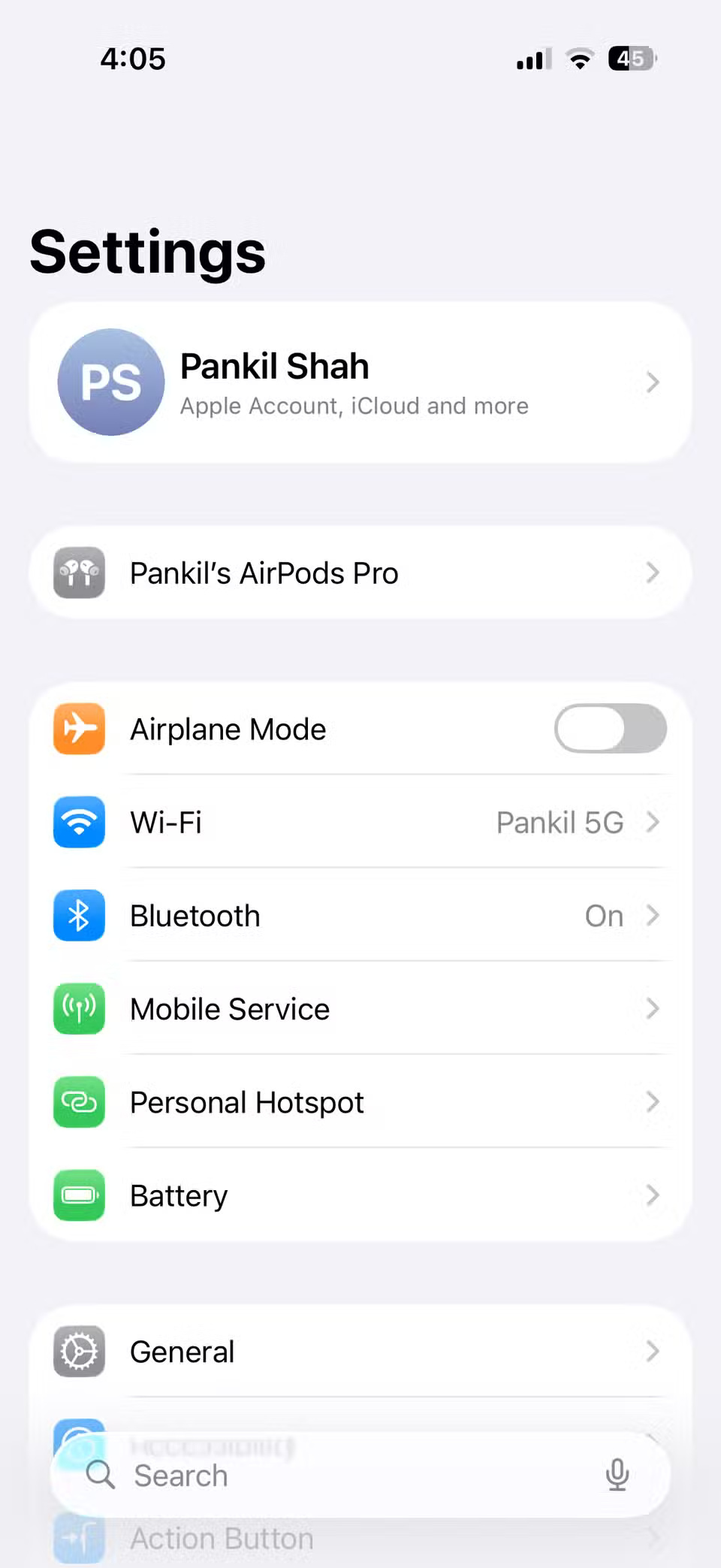Open the Action Button settings
This screenshot has height=1568, width=721.
coord(360,1538)
